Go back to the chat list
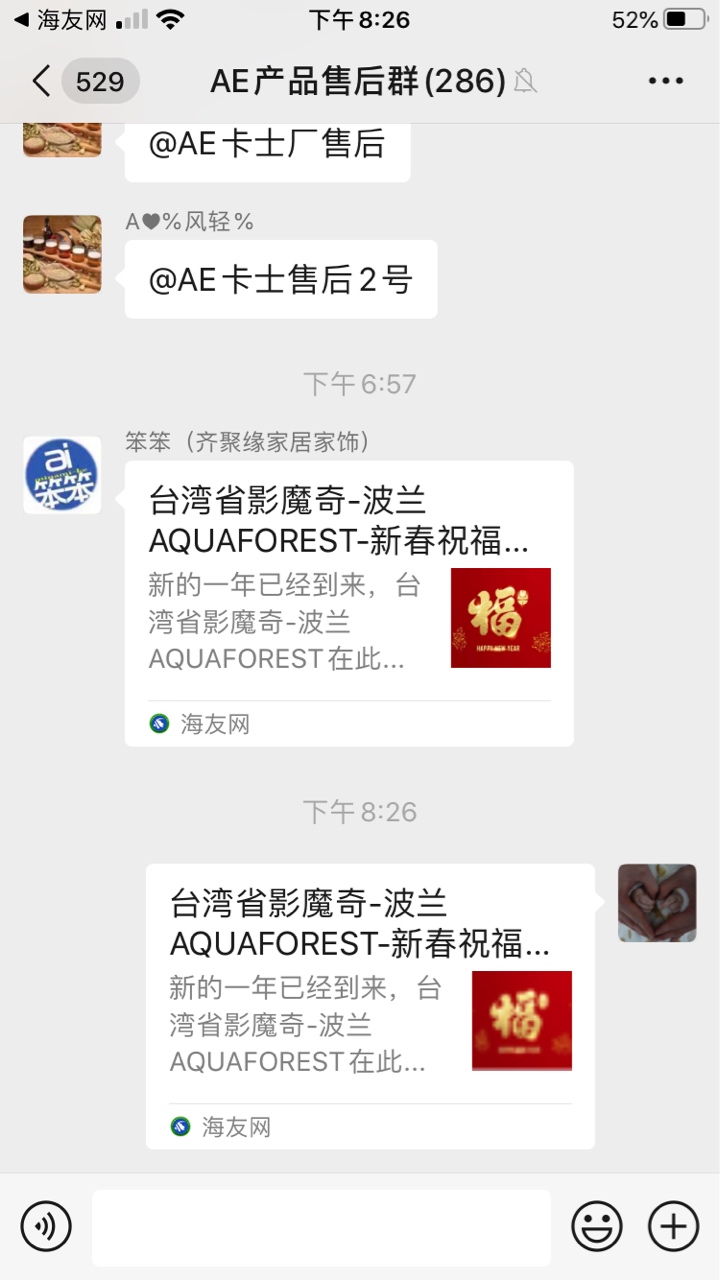 coord(42,81)
